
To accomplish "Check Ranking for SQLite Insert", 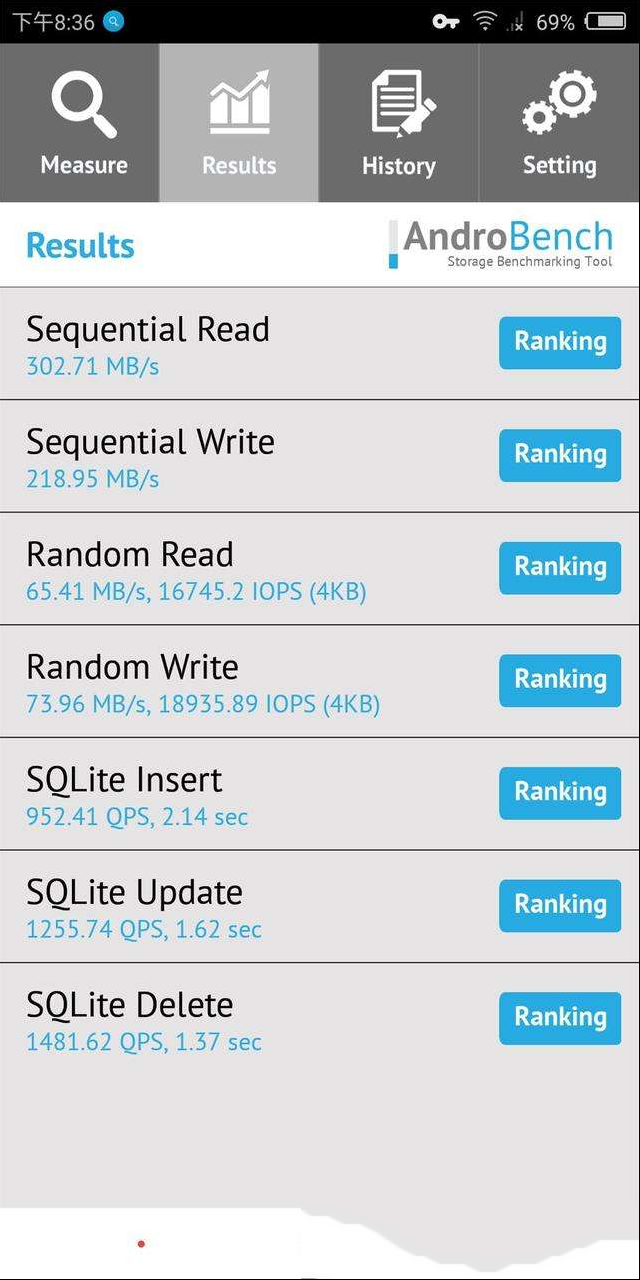I will (x=560, y=793).
